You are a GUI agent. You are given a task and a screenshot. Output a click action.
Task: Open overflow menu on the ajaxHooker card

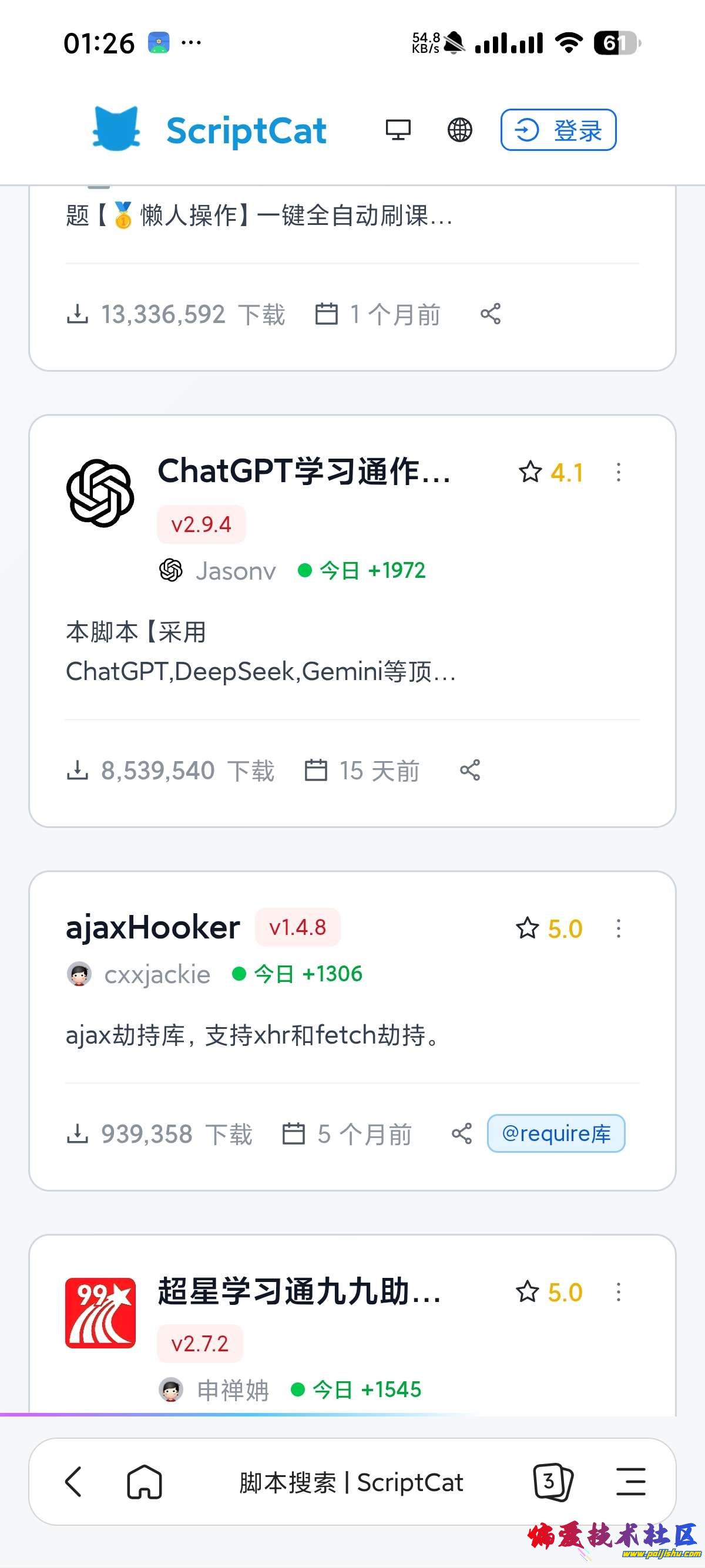(619, 928)
